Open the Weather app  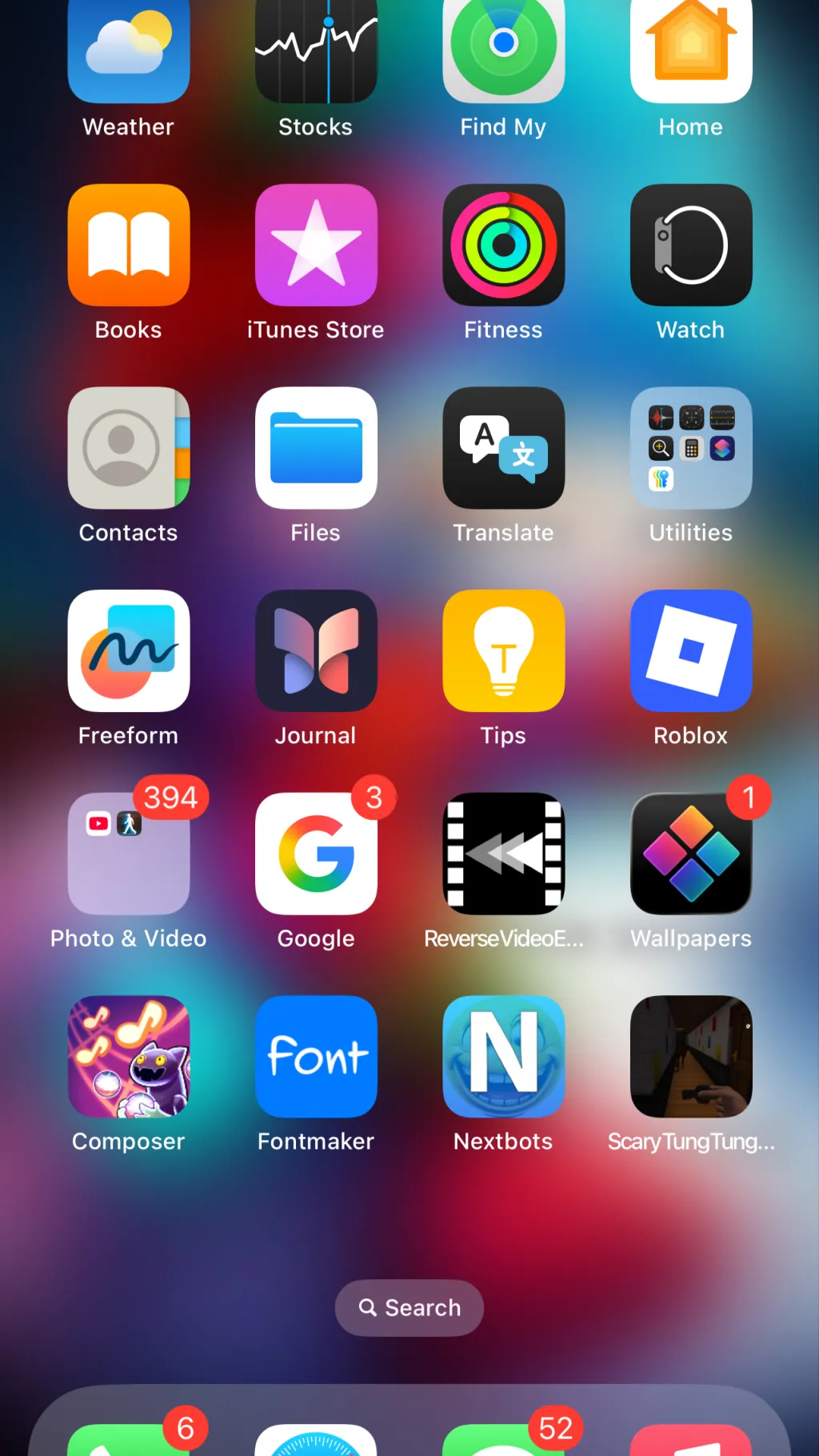coord(128,48)
